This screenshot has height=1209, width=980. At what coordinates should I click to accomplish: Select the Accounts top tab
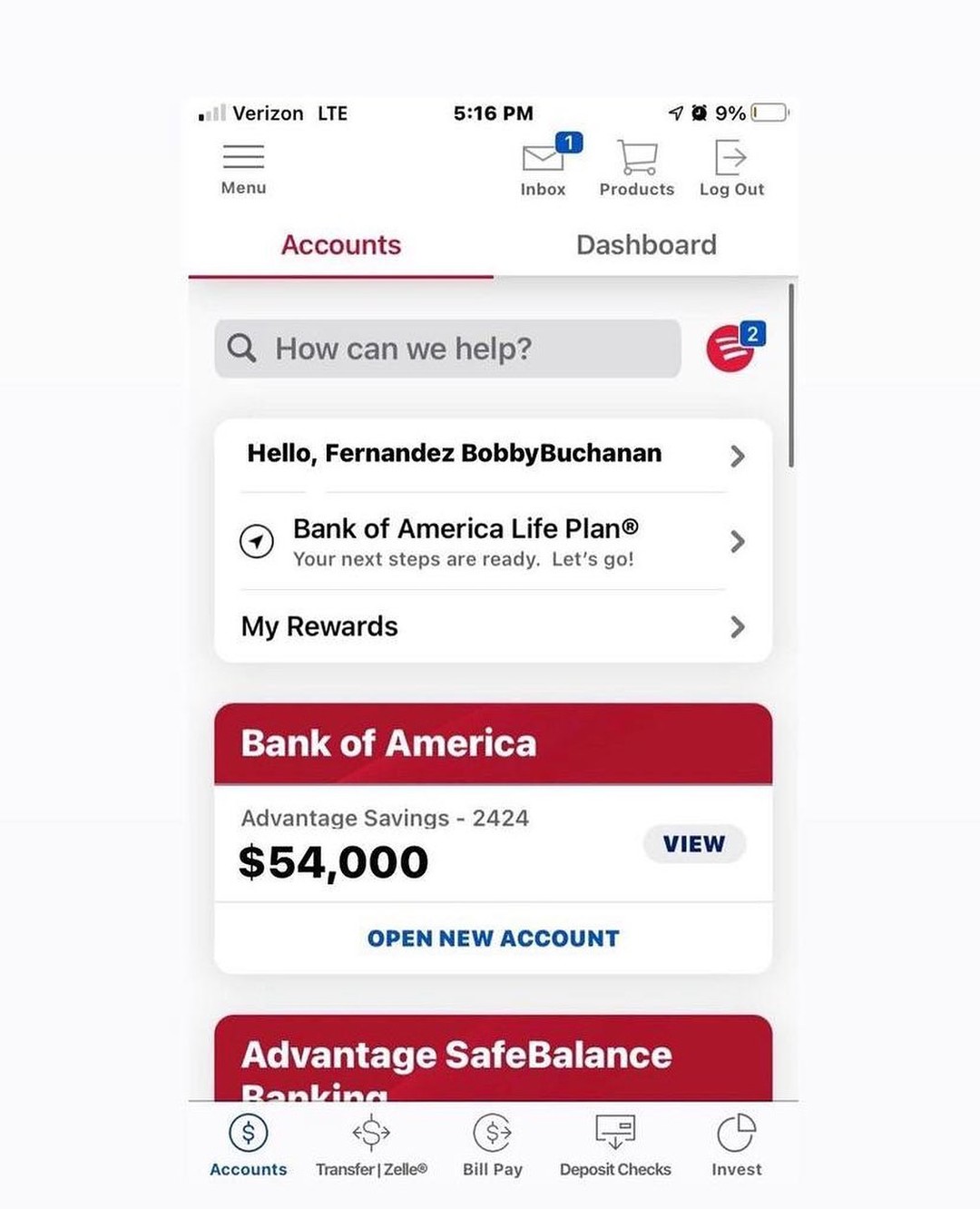pos(341,245)
